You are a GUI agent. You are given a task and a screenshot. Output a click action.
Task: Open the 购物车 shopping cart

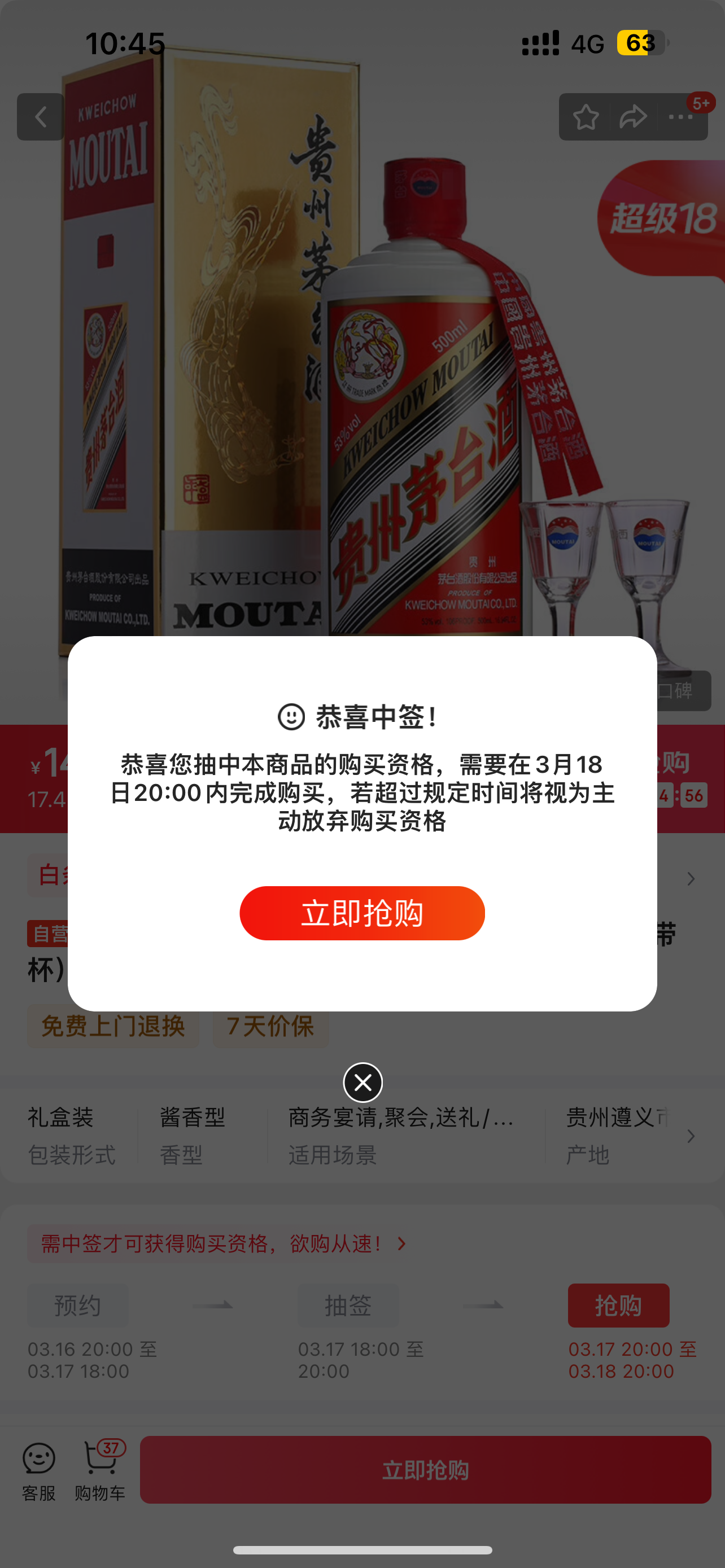pyautogui.click(x=101, y=1470)
